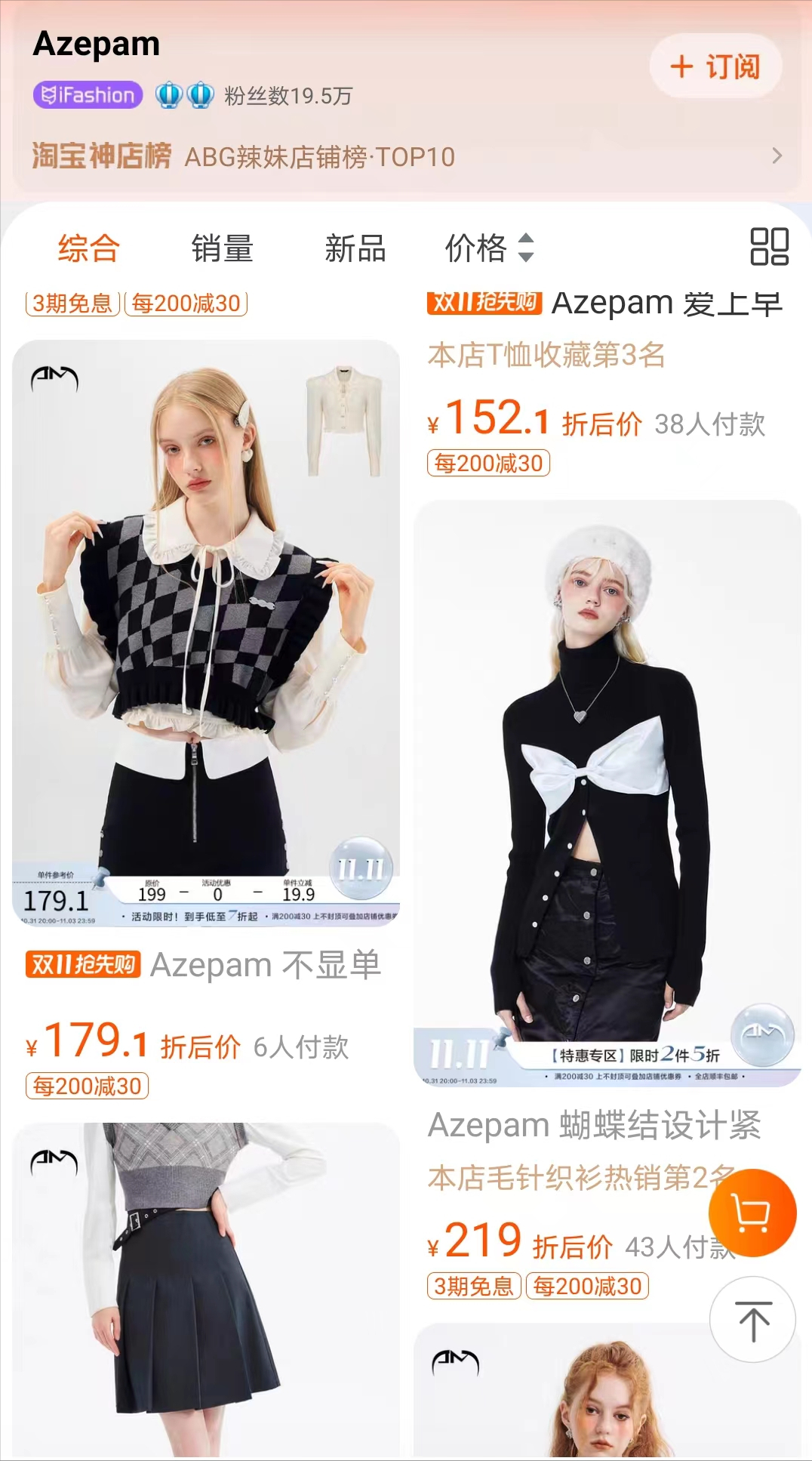Open the red-haired model product card
812x1461 pixels.
607,1392
